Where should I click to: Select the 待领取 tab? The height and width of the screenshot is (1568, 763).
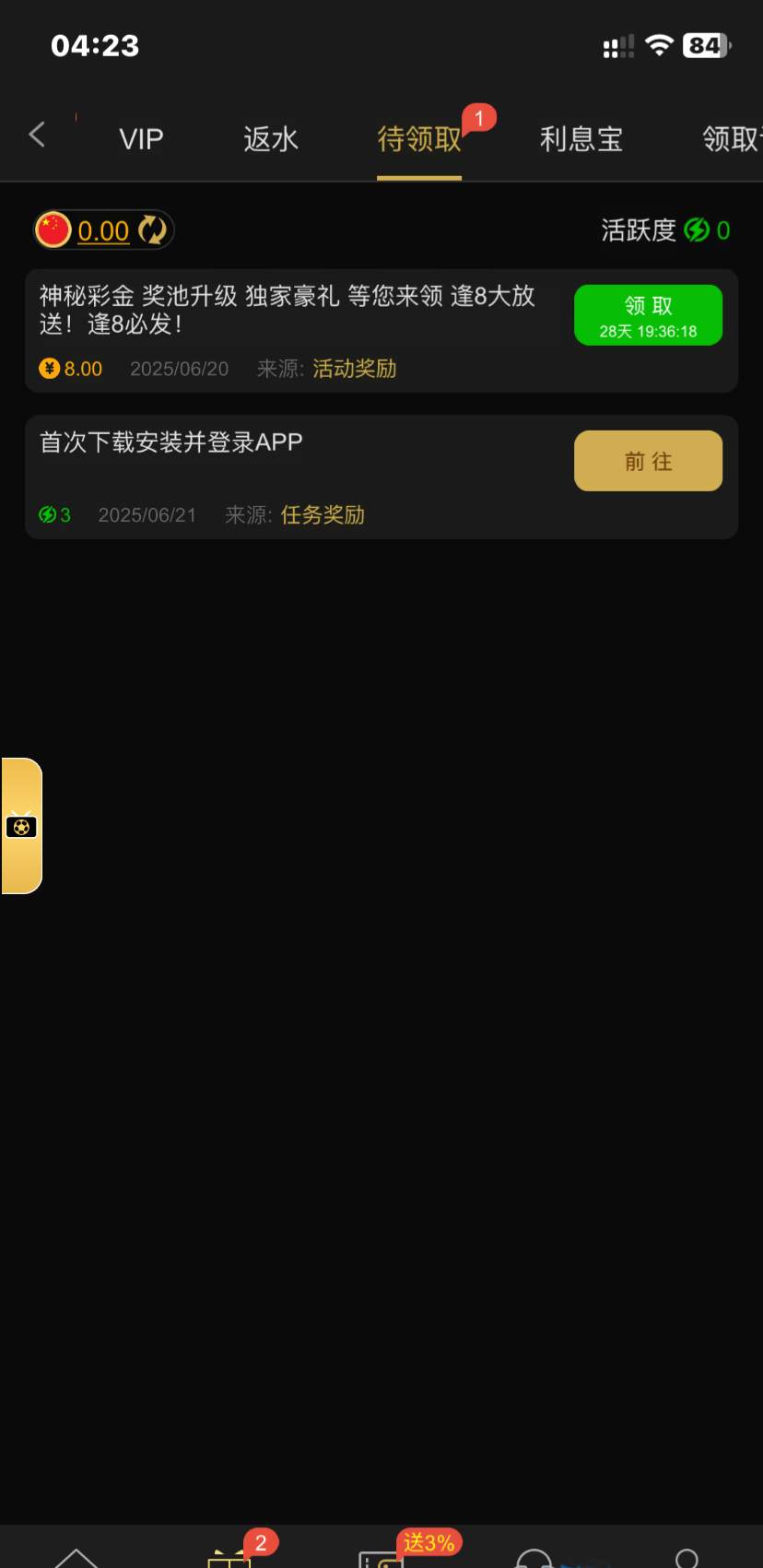(419, 139)
